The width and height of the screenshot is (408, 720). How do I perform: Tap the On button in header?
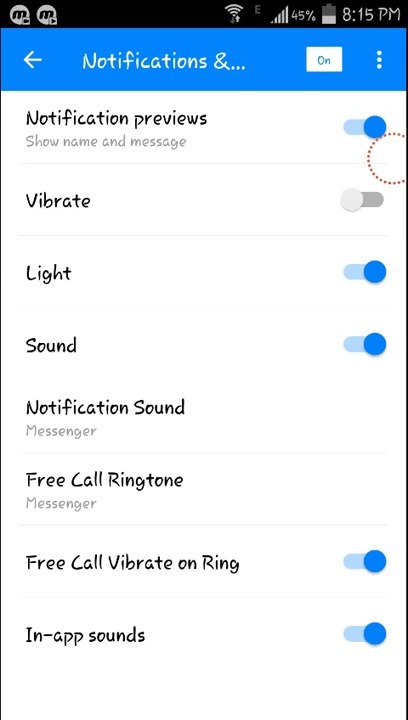(324, 60)
